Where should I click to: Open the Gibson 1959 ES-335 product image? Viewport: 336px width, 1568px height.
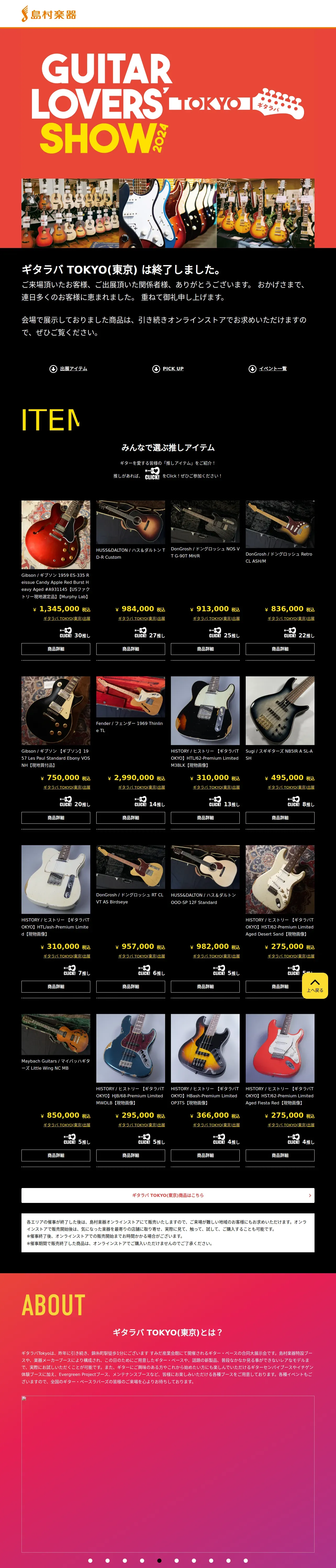click(55, 534)
